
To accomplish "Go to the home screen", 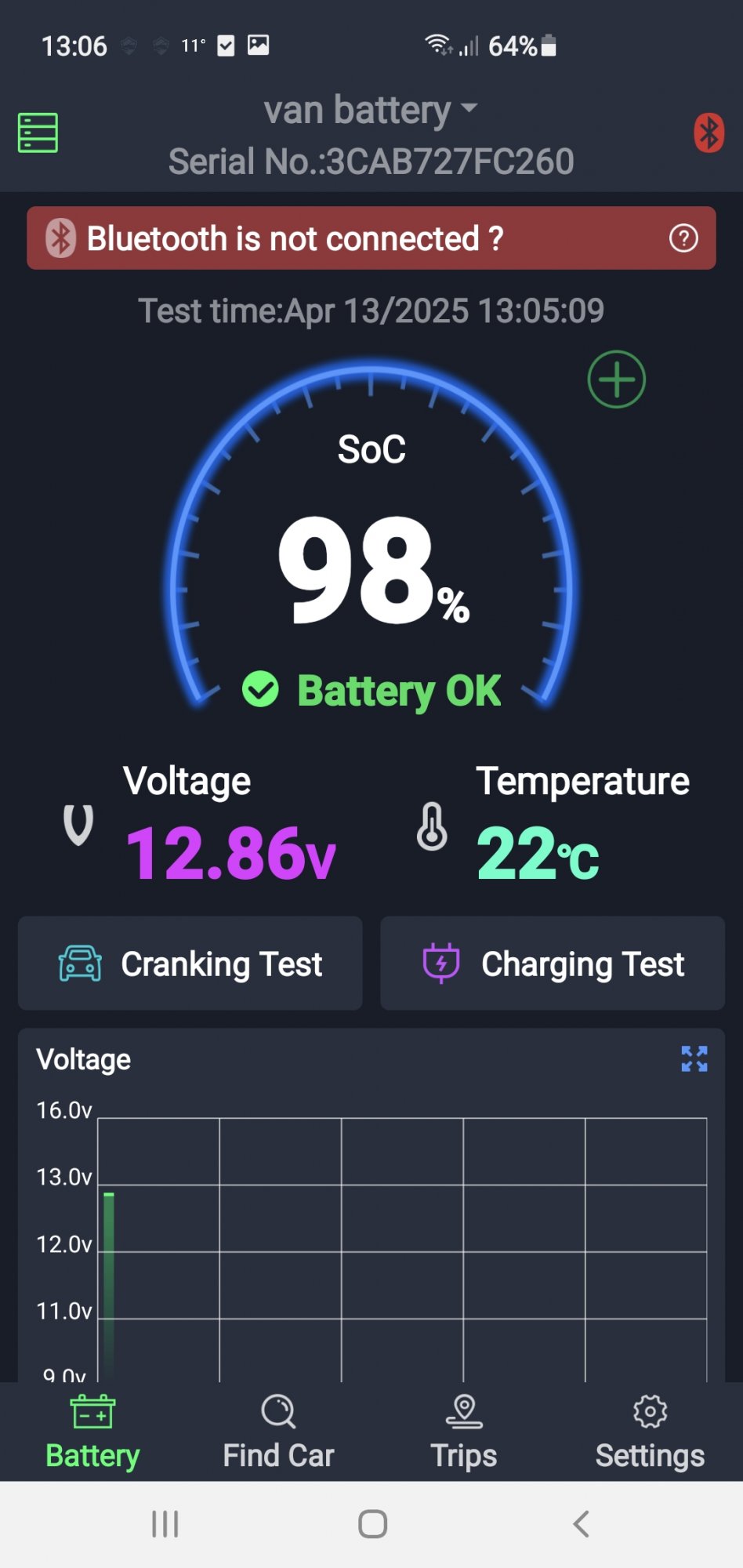I will [372, 1524].
